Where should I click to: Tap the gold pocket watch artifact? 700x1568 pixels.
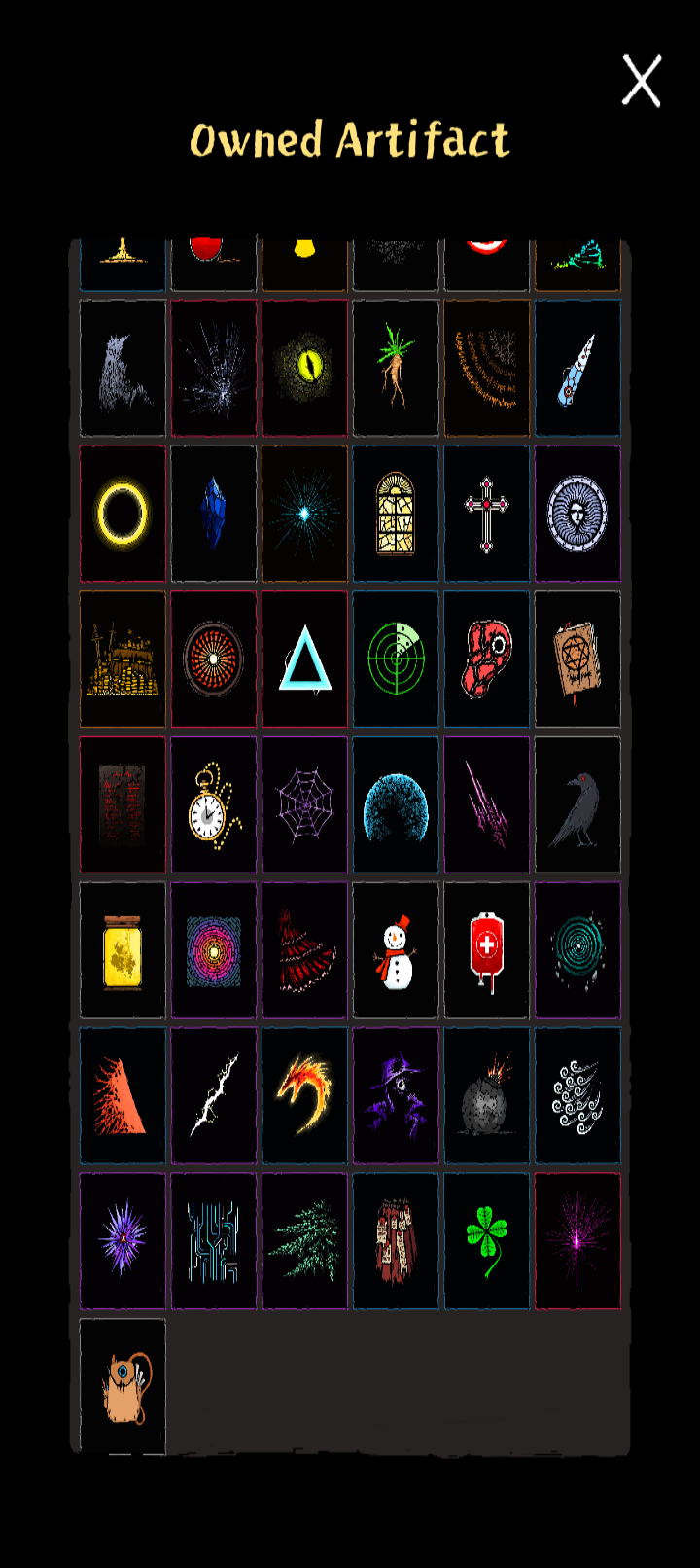pos(214,805)
